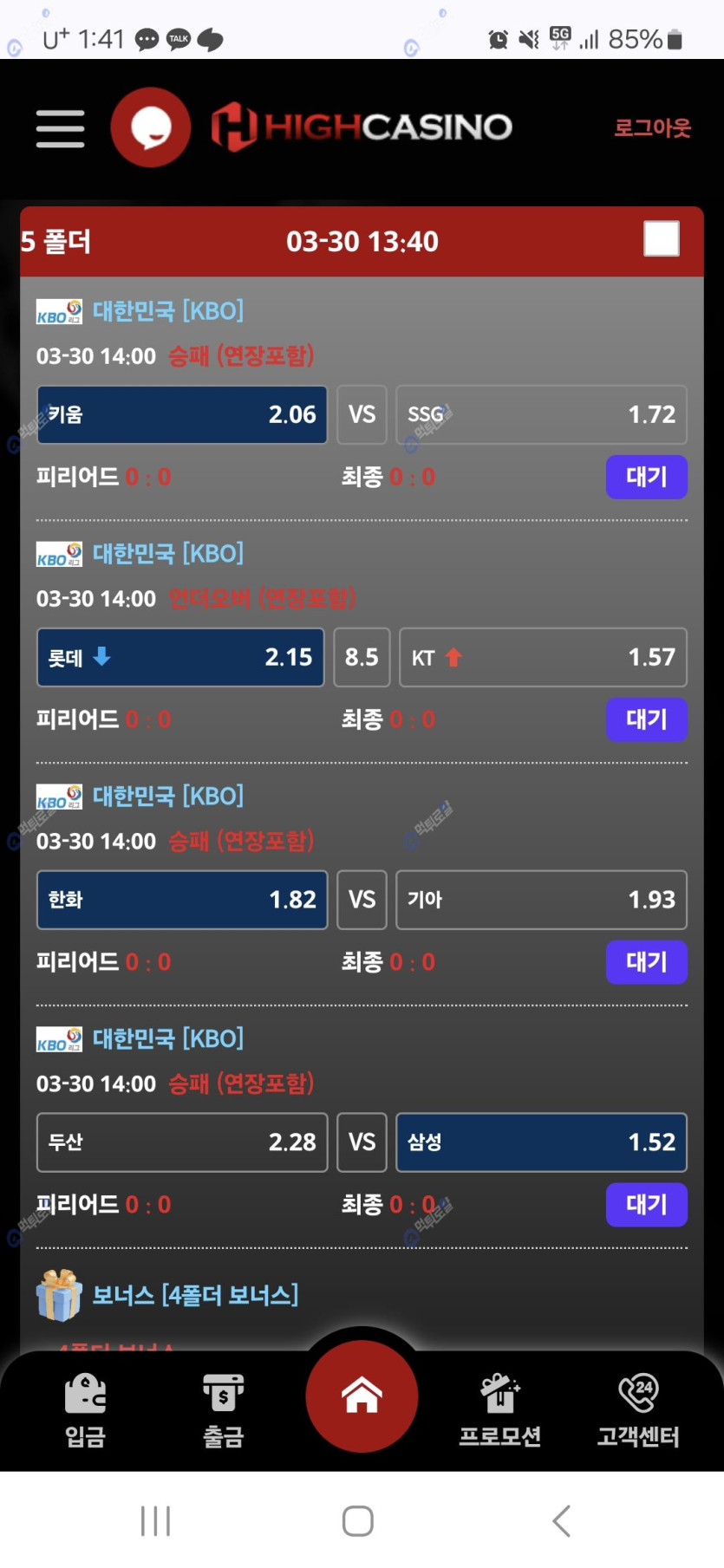Viewport: 724px width, 1568px height.
Task: Open the 입금 deposit tab
Action: [85, 1411]
